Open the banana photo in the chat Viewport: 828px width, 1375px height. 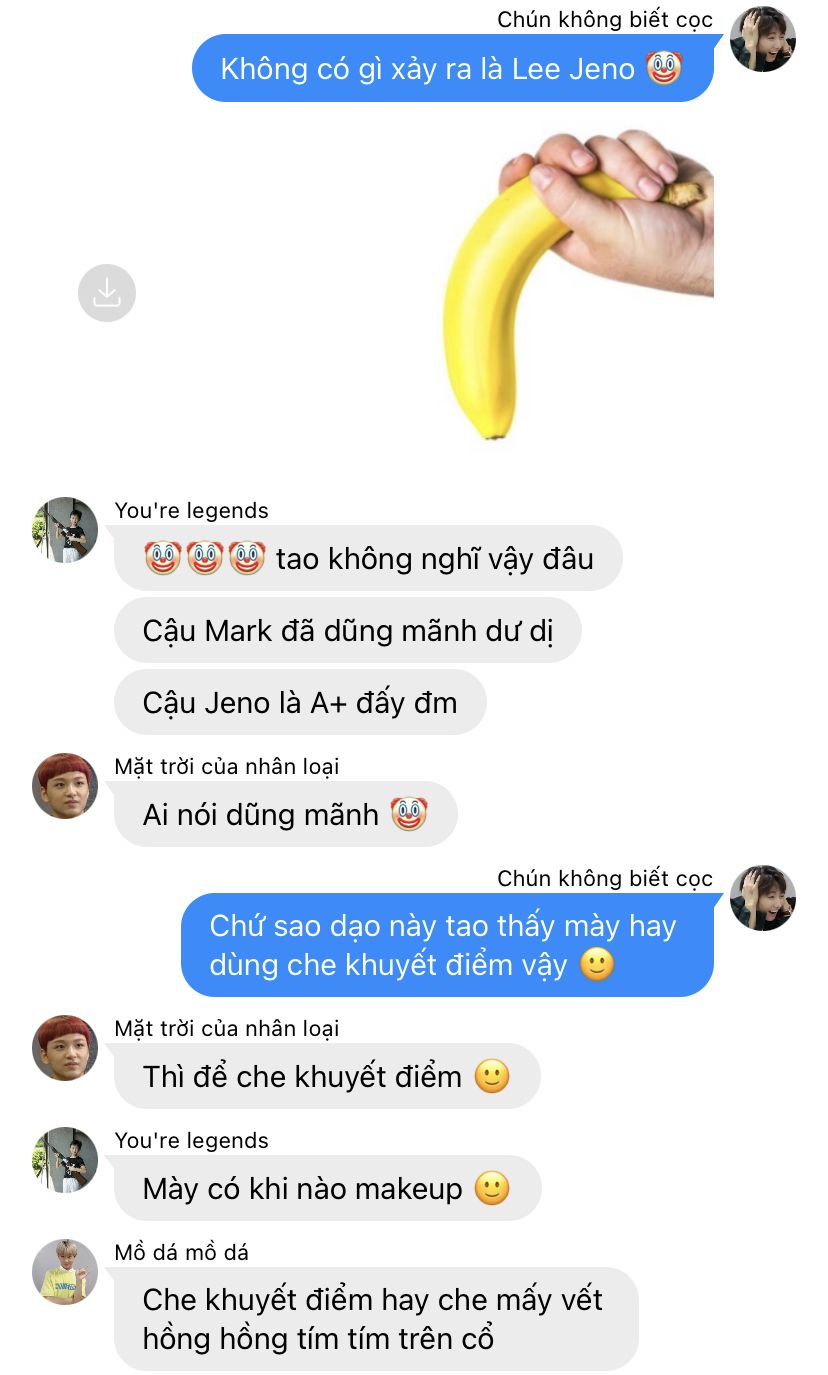[x=578, y=284]
